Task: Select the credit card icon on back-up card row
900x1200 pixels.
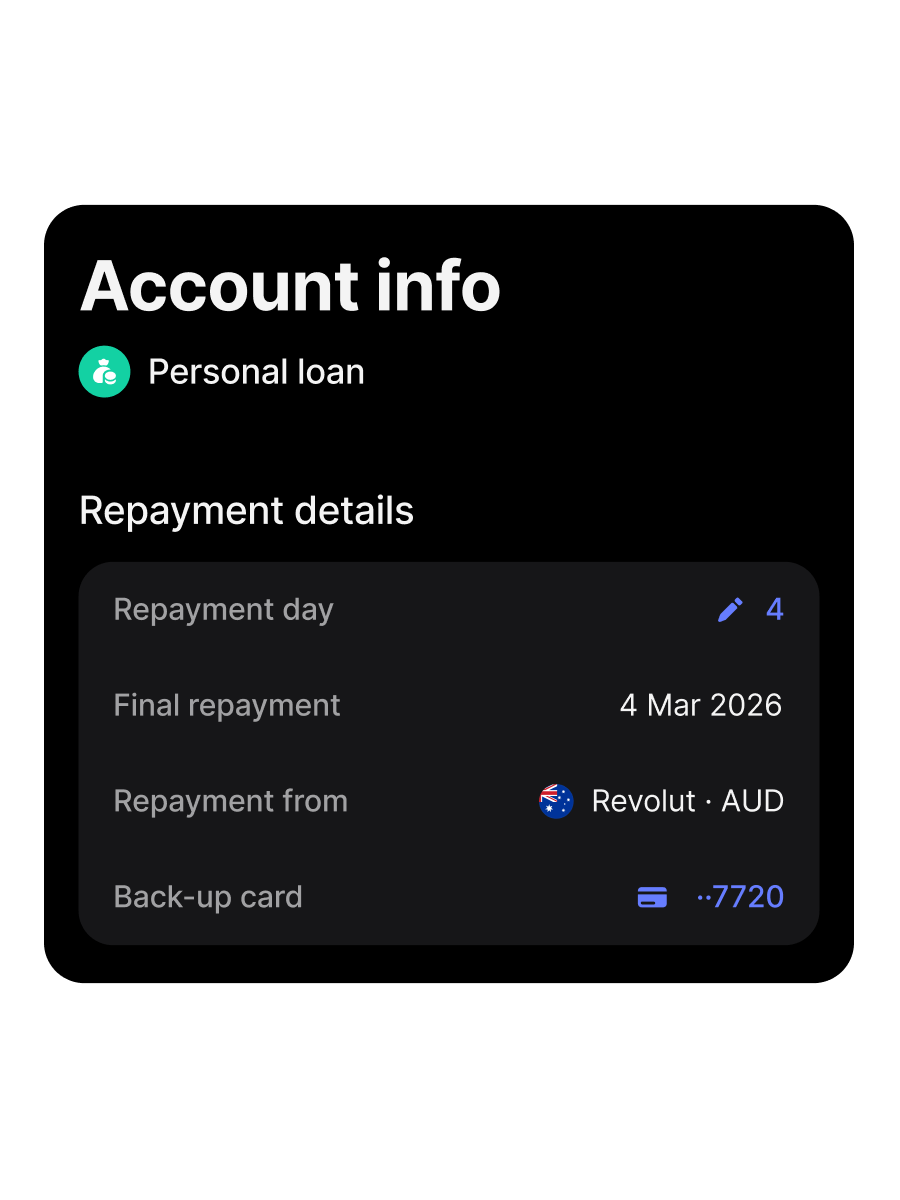Action: (652, 897)
